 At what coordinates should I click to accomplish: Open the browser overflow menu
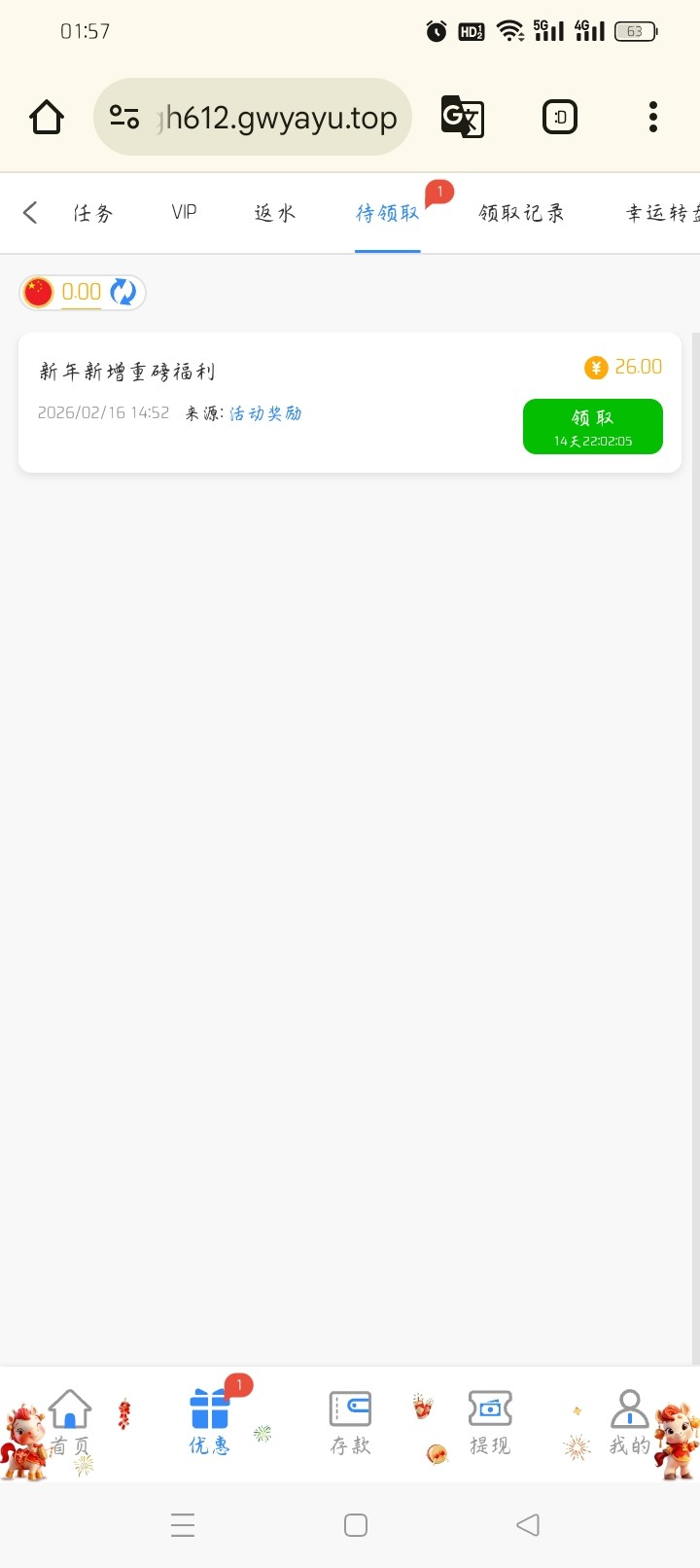[653, 118]
